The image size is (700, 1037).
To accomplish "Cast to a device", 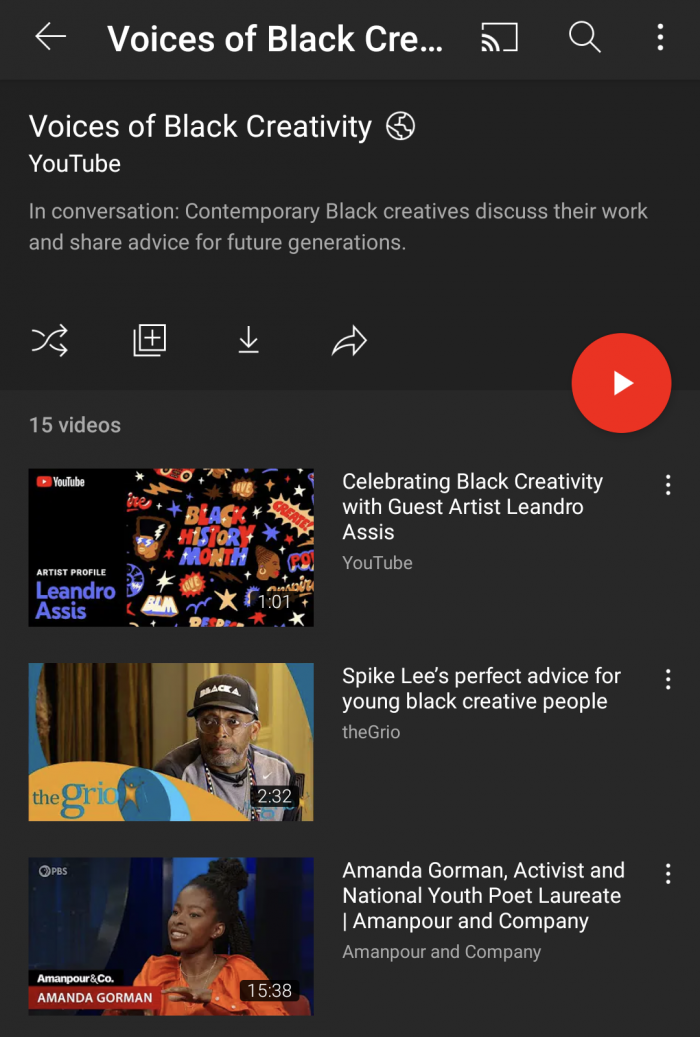I will pyautogui.click(x=499, y=38).
